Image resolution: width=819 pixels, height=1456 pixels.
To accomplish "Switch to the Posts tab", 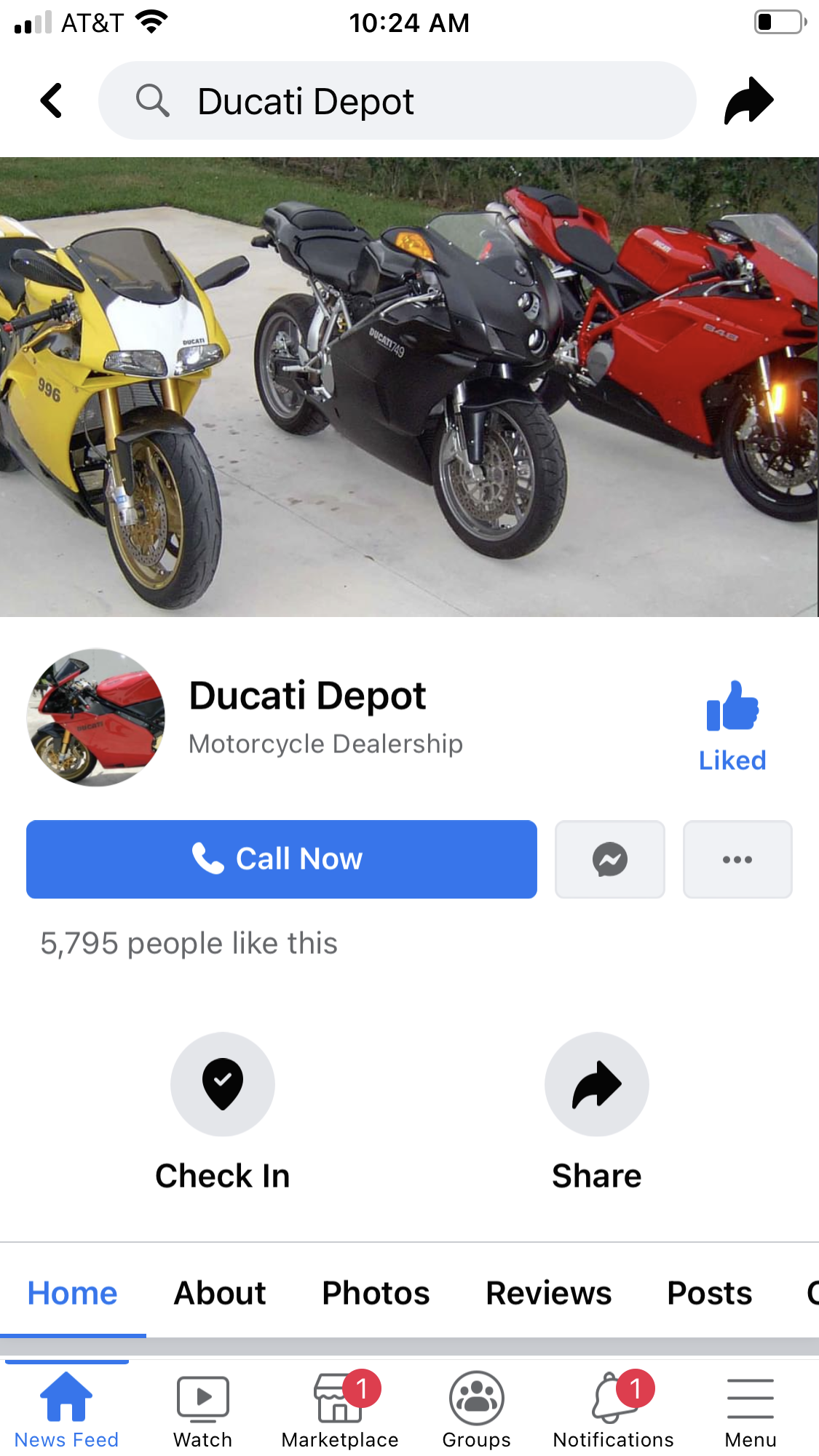I will [710, 1293].
